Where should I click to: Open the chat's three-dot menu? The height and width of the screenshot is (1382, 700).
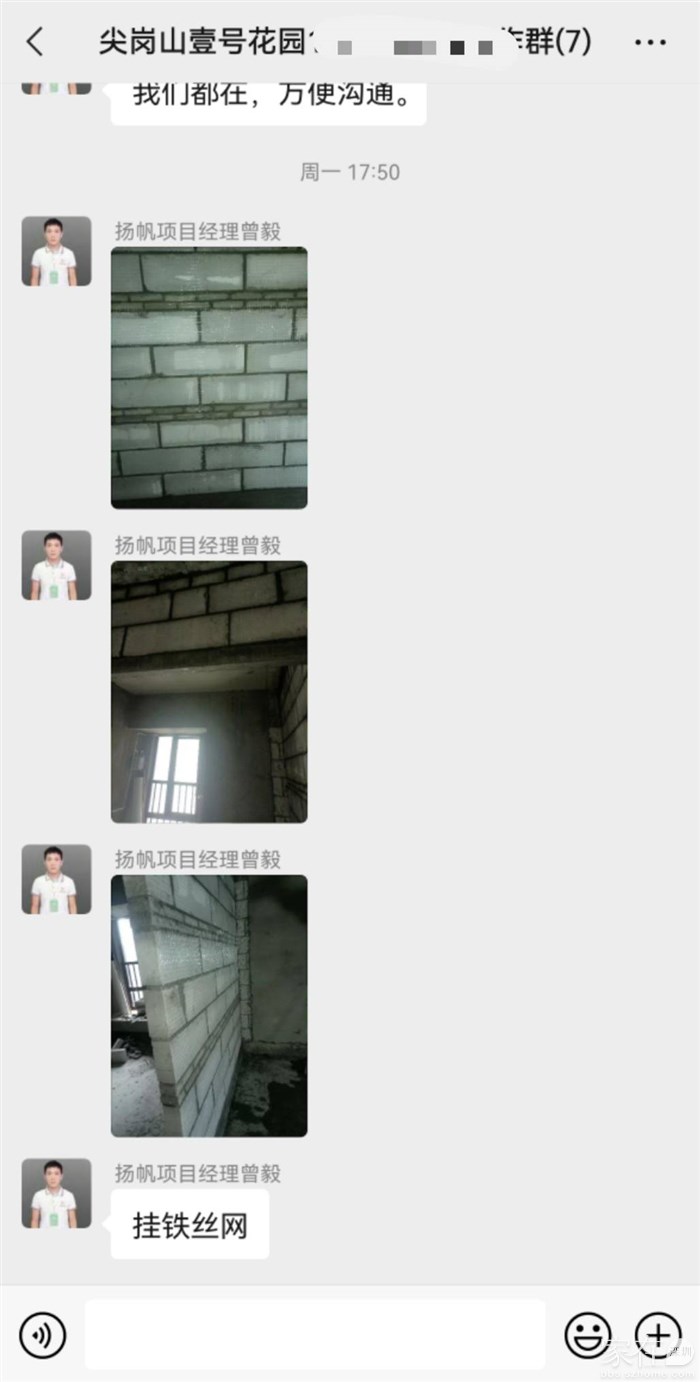pos(650,42)
